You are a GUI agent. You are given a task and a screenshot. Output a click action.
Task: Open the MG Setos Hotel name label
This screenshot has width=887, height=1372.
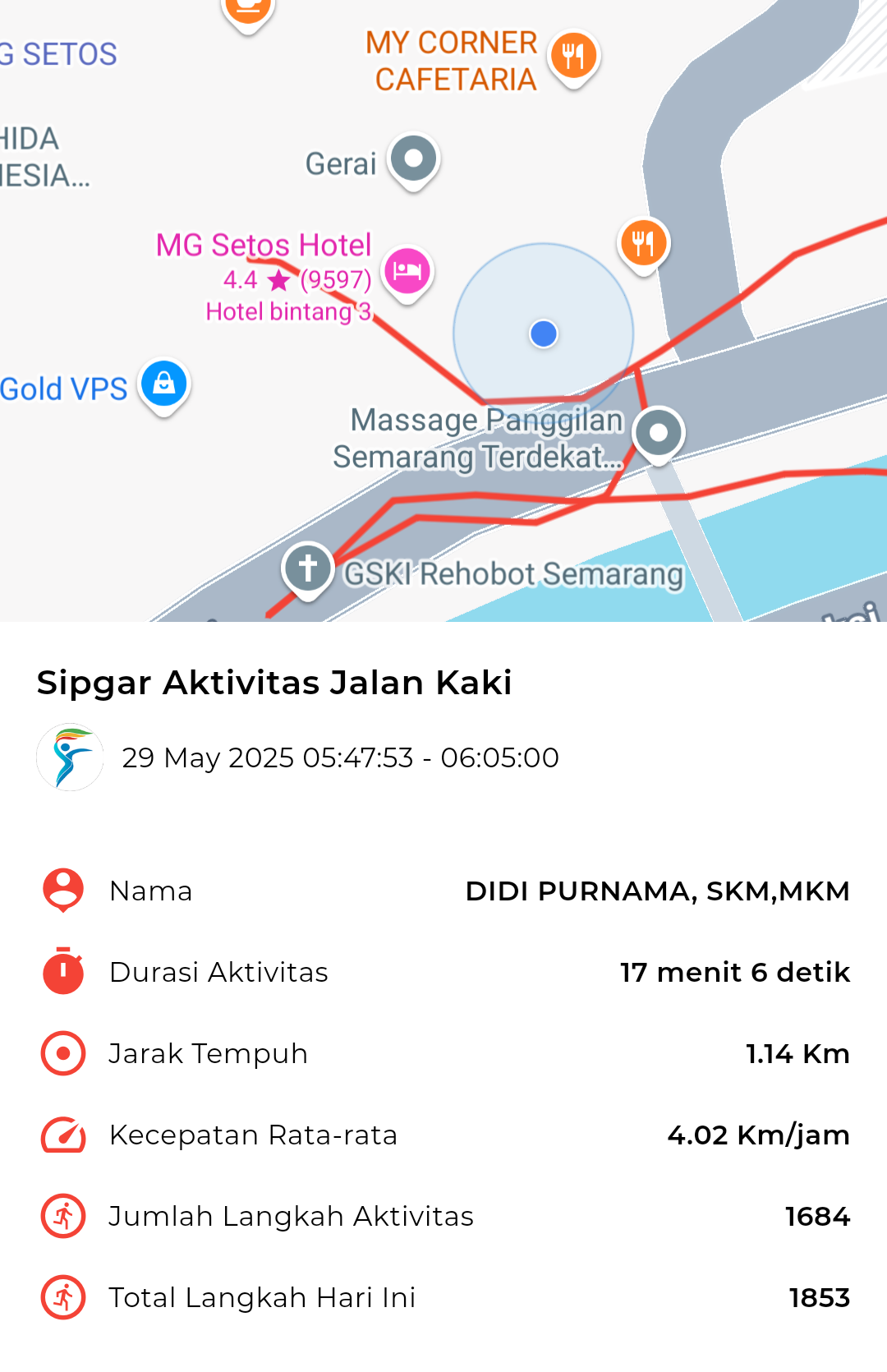tap(263, 245)
